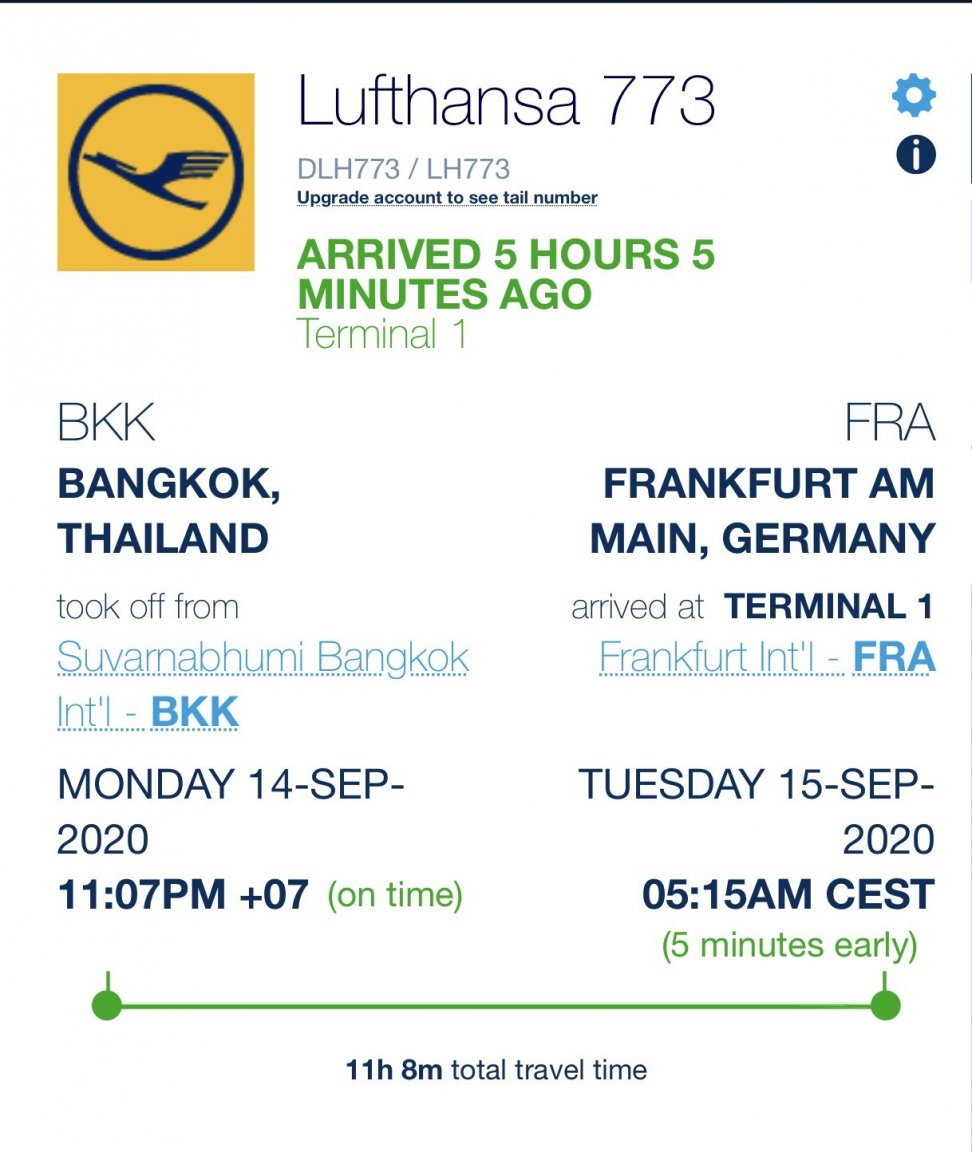Open Frankfurt Int'l - FRA airport link
Screen dimensions: 972x1152
click(767, 658)
